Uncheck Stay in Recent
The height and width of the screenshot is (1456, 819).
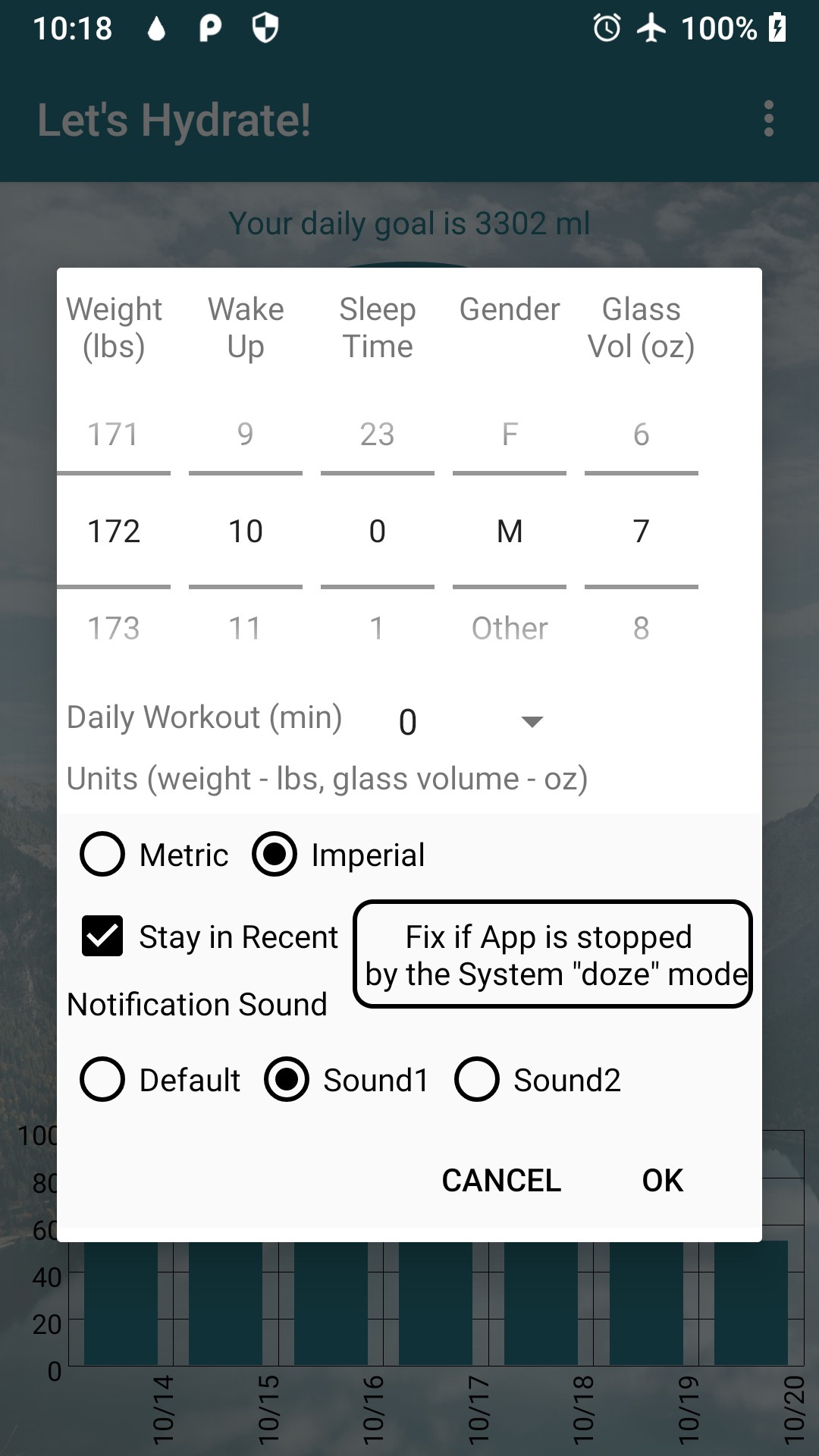(x=102, y=937)
